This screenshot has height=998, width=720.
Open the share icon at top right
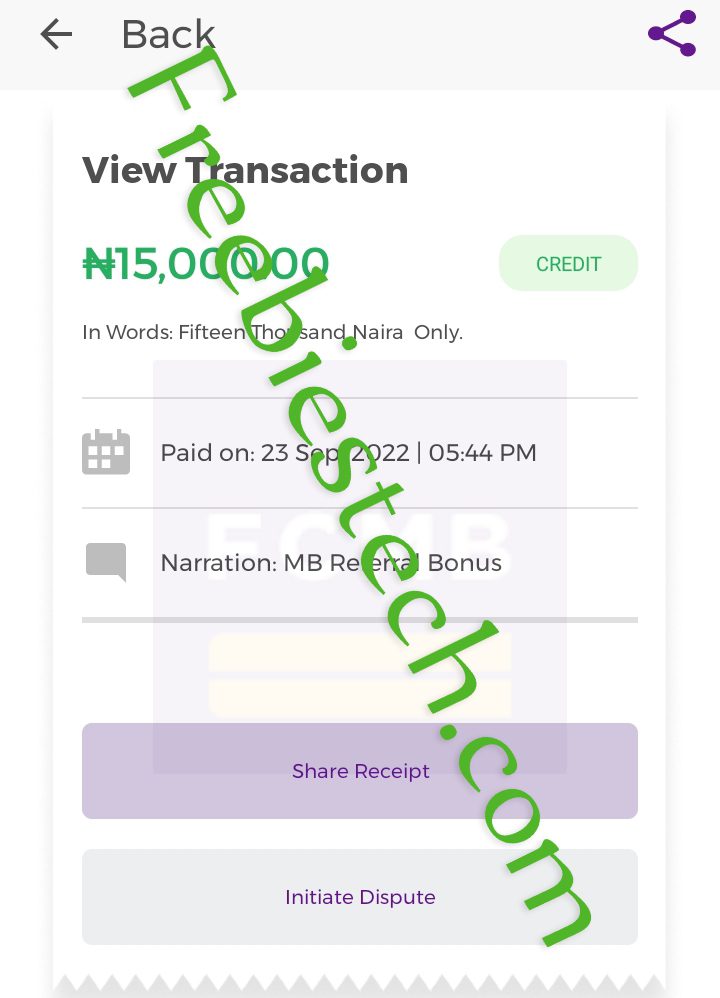(x=671, y=34)
